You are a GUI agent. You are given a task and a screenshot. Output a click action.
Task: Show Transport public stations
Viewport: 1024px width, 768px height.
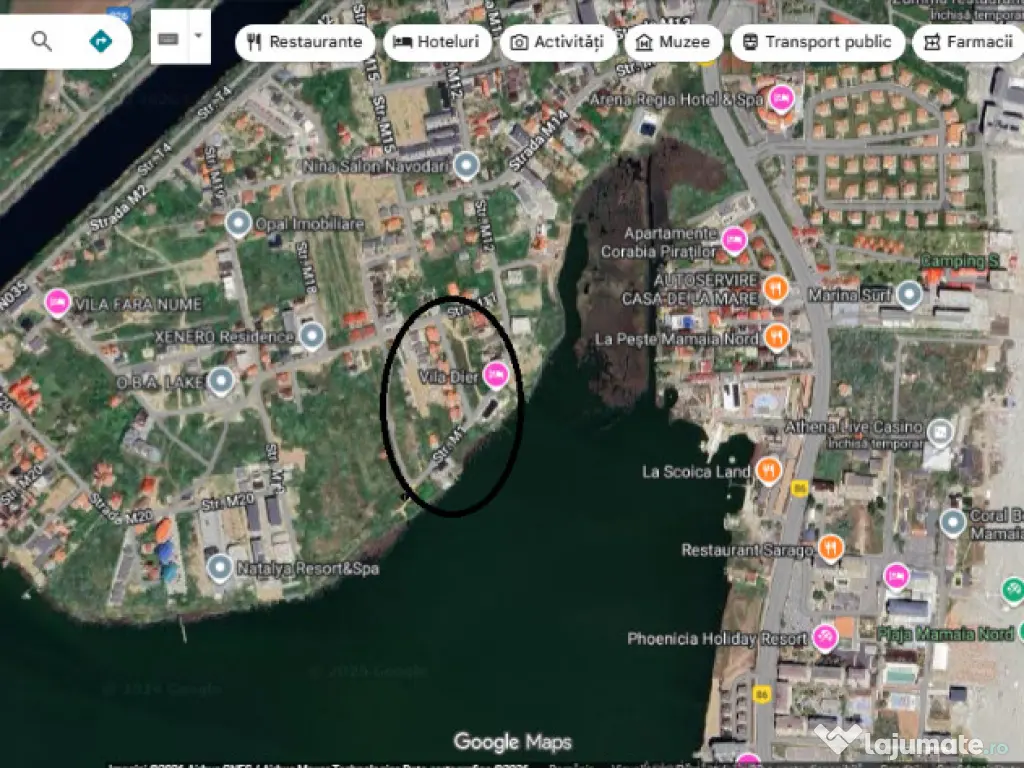click(x=817, y=42)
